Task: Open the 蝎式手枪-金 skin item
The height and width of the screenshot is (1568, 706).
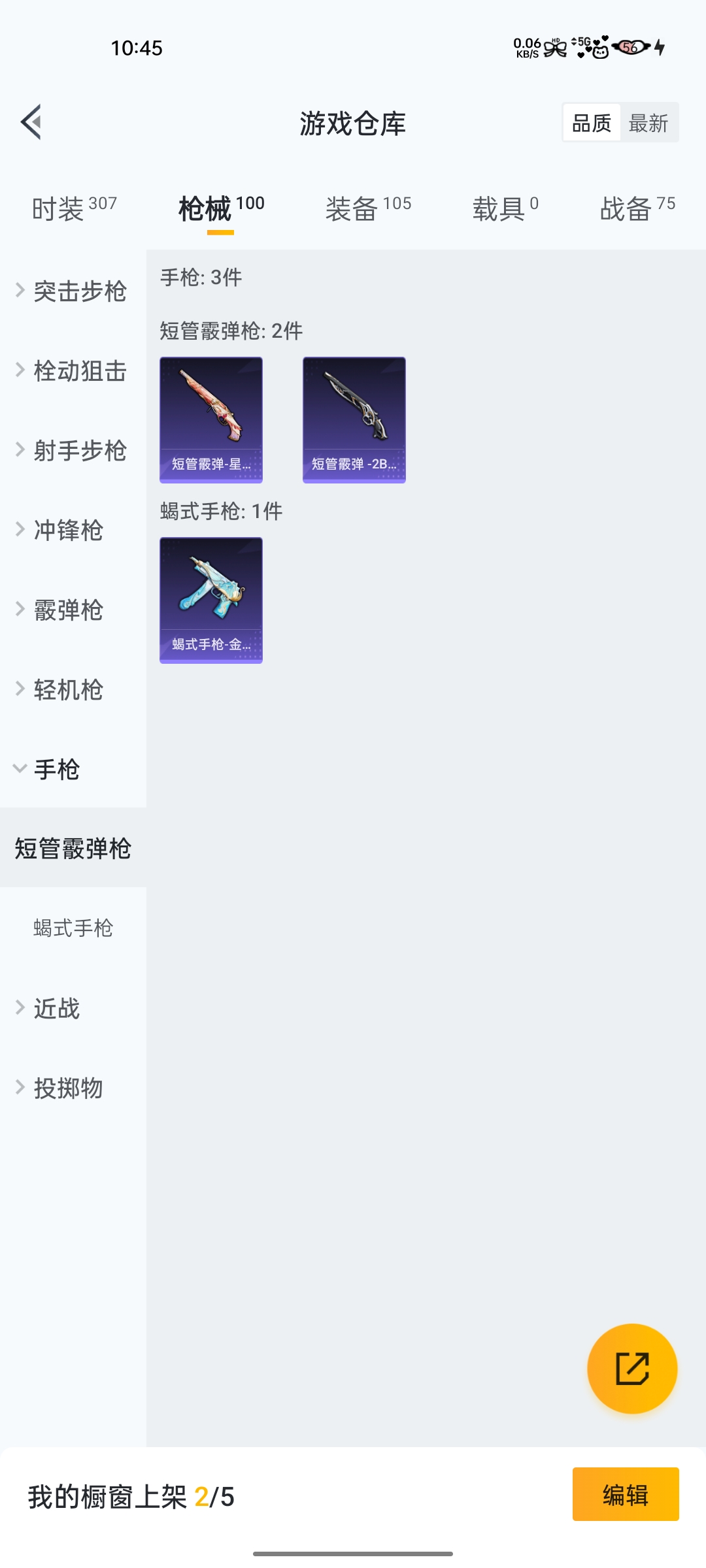Action: 210,600
